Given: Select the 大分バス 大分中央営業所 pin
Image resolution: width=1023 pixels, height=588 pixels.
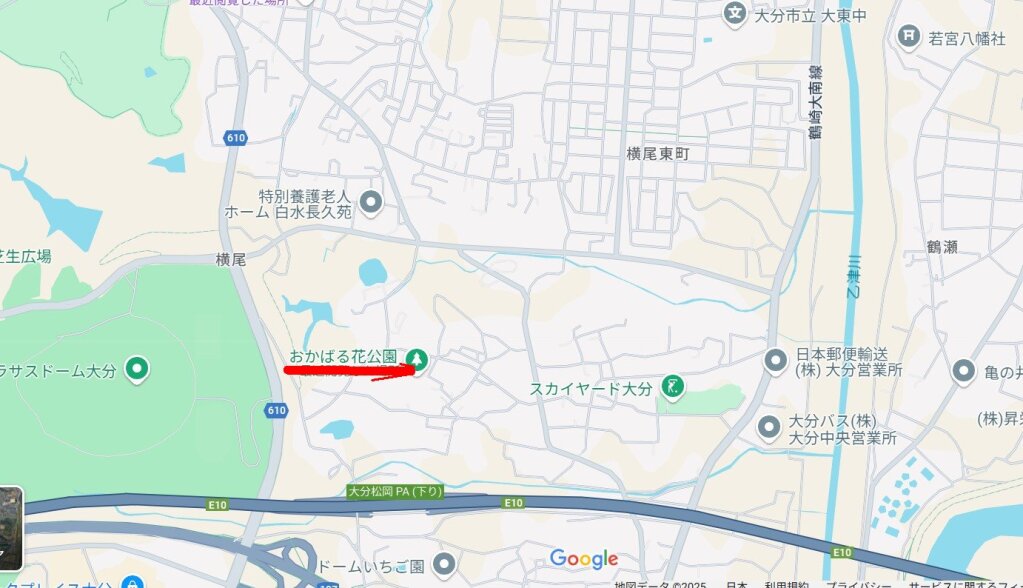Looking at the screenshot, I should (x=769, y=428).
